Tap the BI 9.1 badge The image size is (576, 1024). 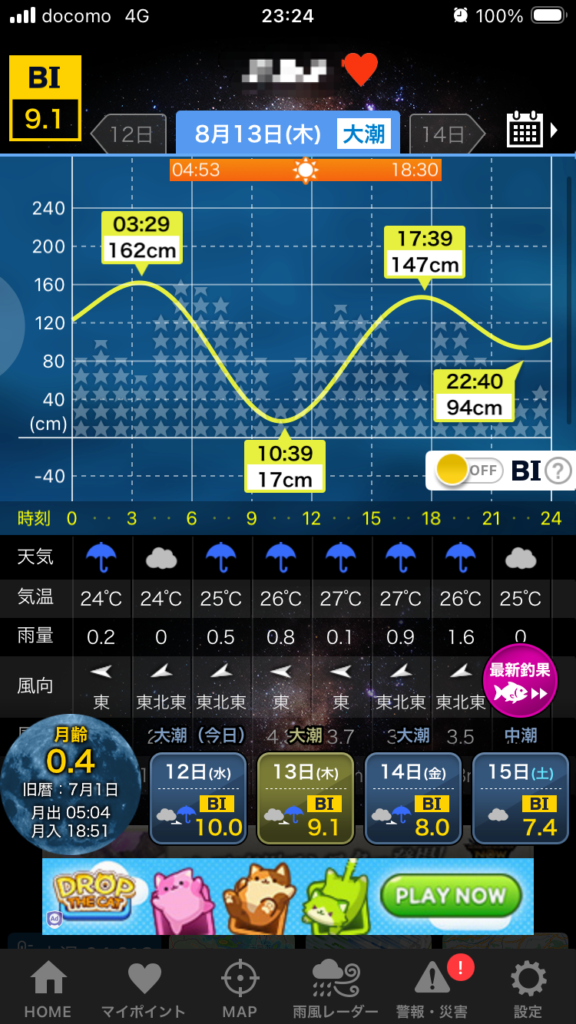click(x=45, y=98)
